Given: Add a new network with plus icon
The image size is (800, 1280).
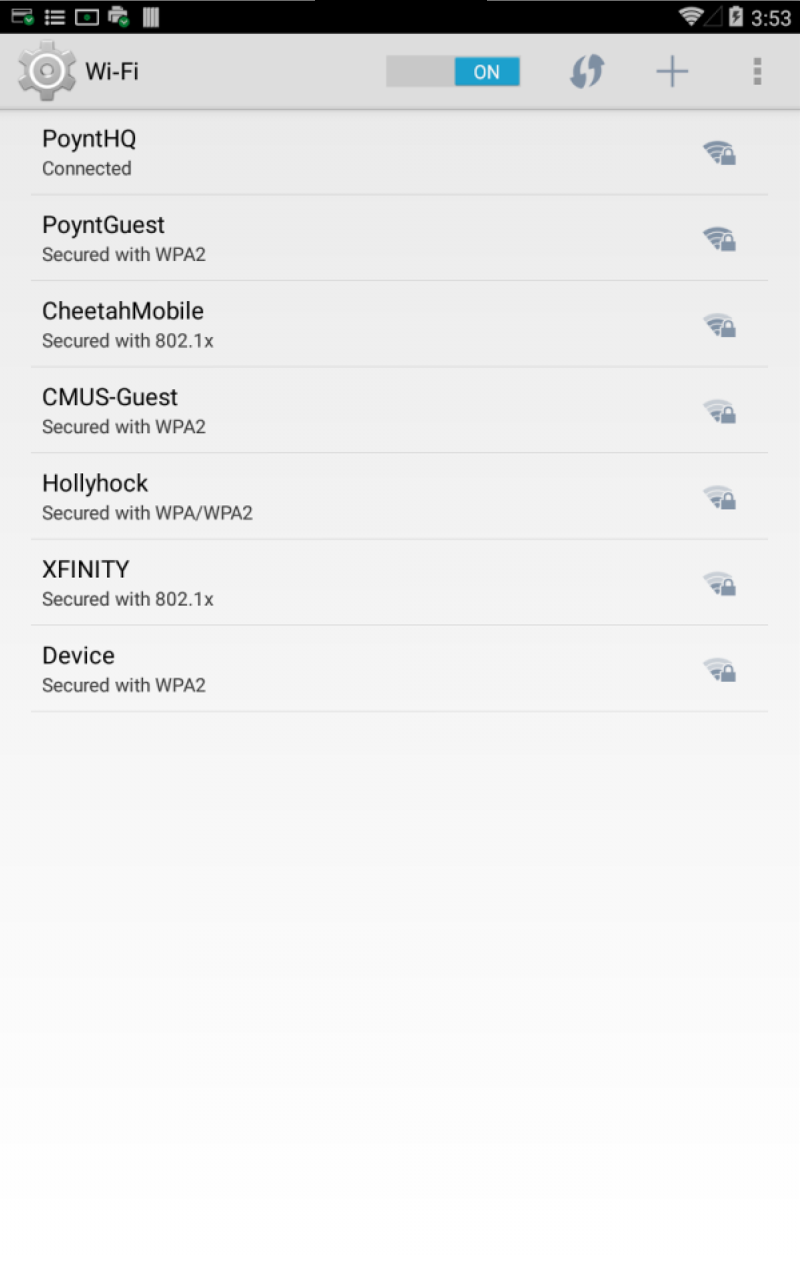Looking at the screenshot, I should pos(672,72).
